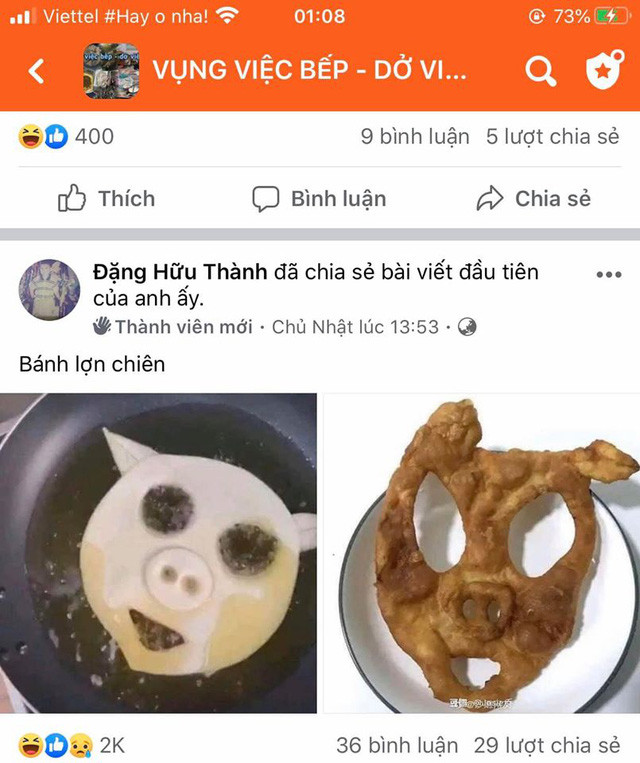Search within the group

pos(540,71)
